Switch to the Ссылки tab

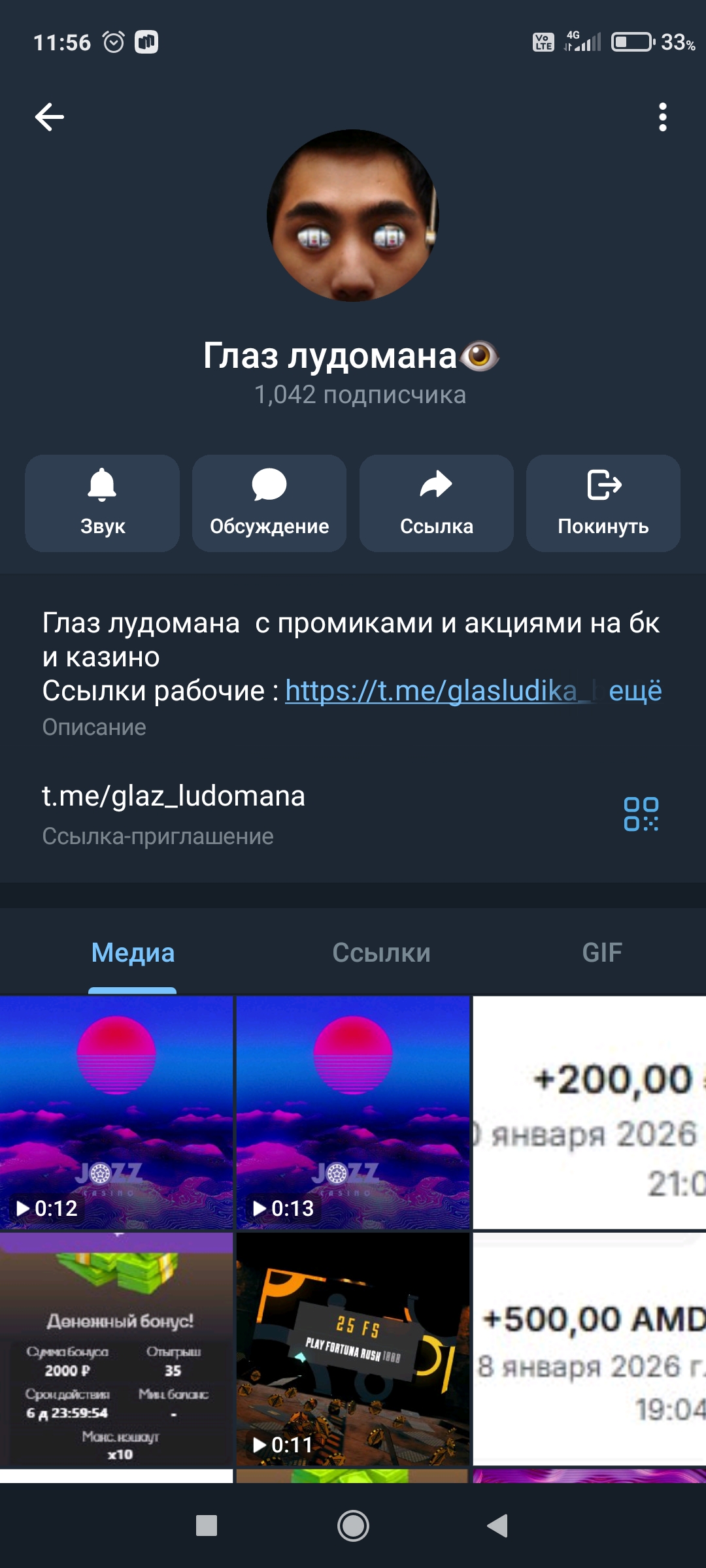[381, 953]
